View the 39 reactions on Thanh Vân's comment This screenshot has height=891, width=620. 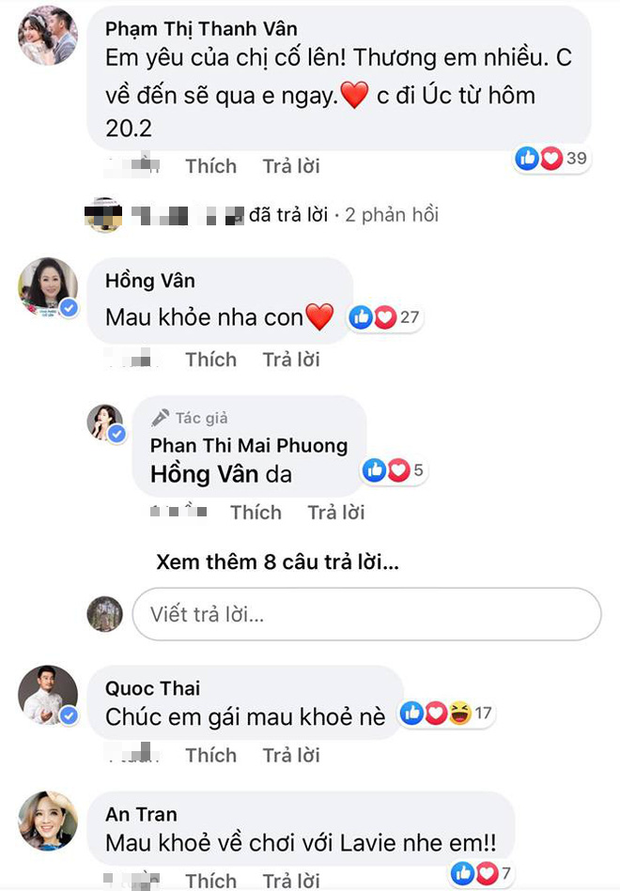pyautogui.click(x=550, y=157)
